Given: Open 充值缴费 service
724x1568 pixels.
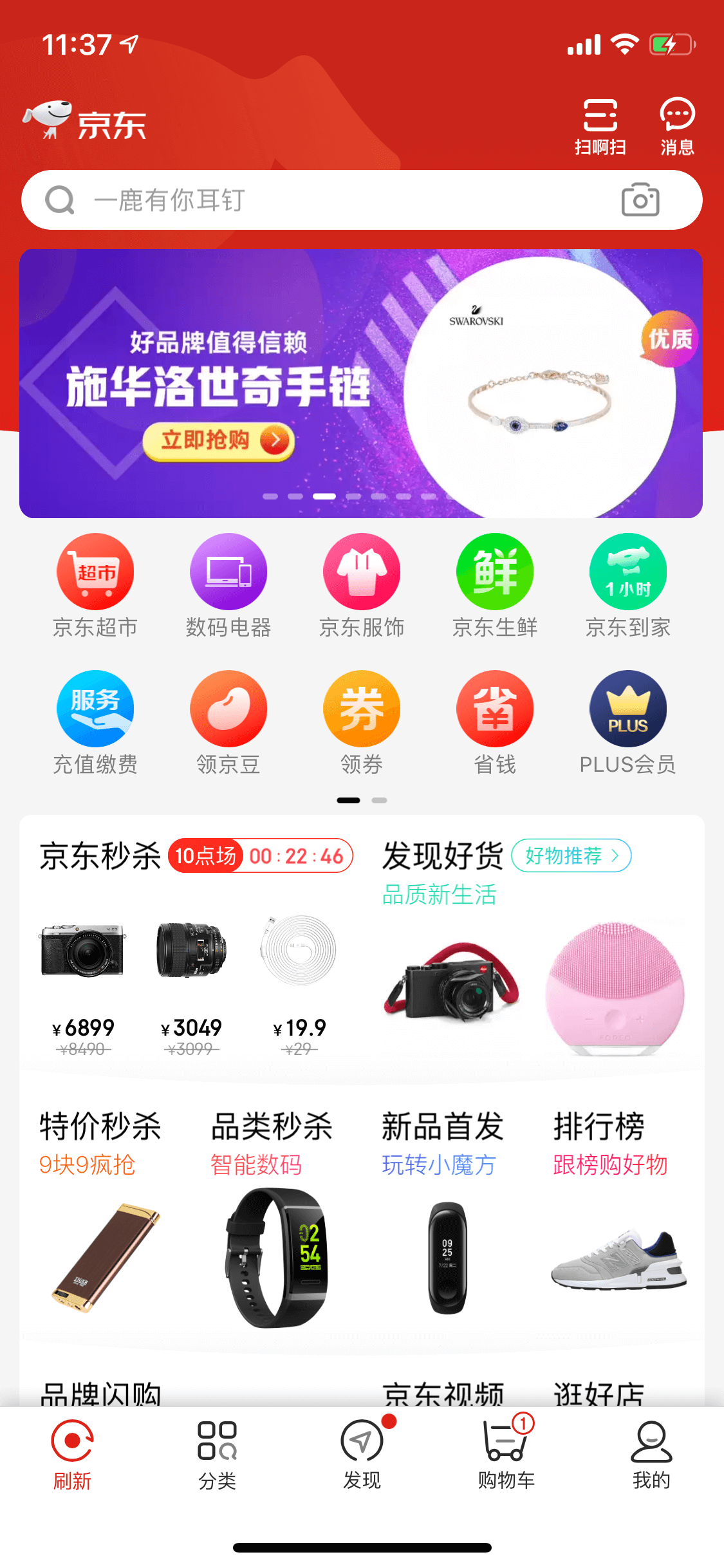Looking at the screenshot, I should [95, 722].
